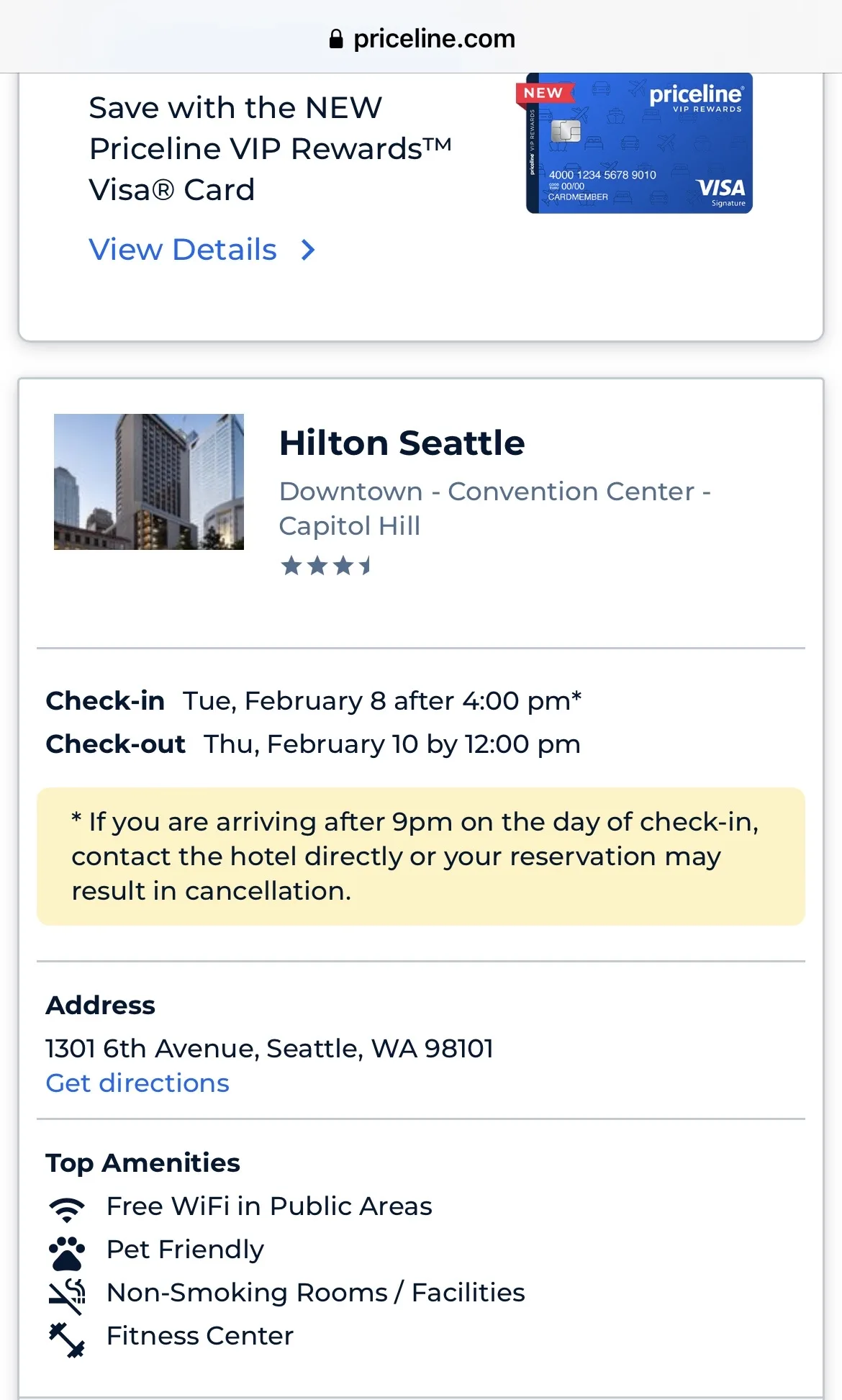Click the padlock icon beside priceline.com

click(335, 37)
